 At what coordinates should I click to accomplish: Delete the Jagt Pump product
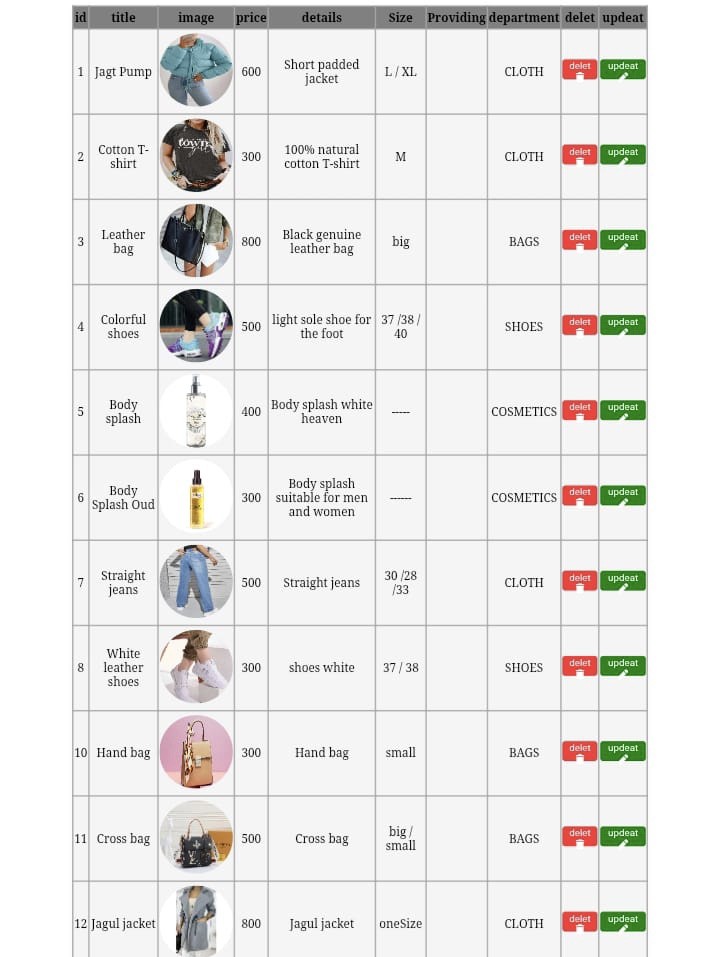point(579,69)
